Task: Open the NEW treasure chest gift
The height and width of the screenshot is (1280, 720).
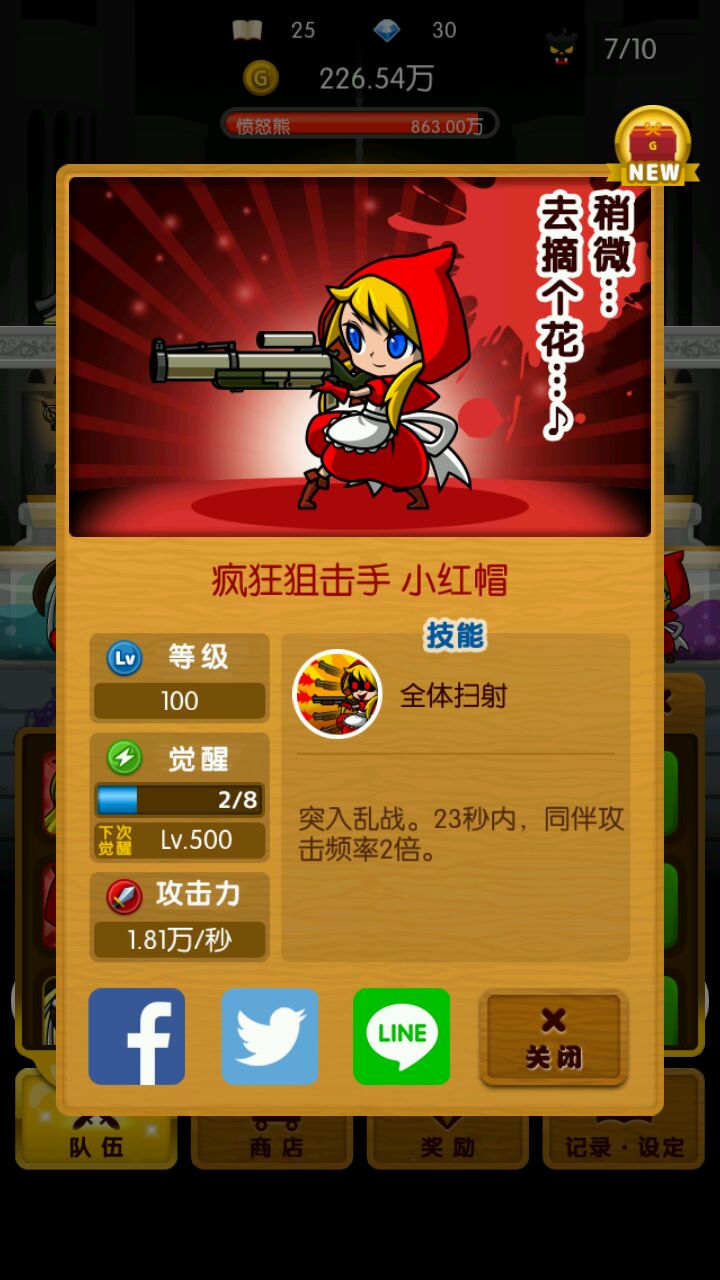Action: coord(653,147)
